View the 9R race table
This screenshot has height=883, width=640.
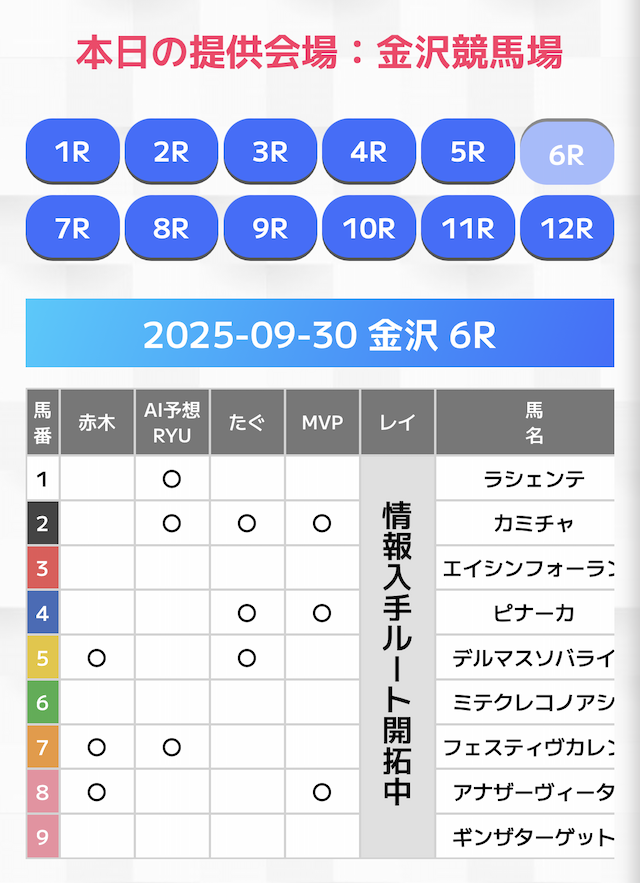pos(270,228)
